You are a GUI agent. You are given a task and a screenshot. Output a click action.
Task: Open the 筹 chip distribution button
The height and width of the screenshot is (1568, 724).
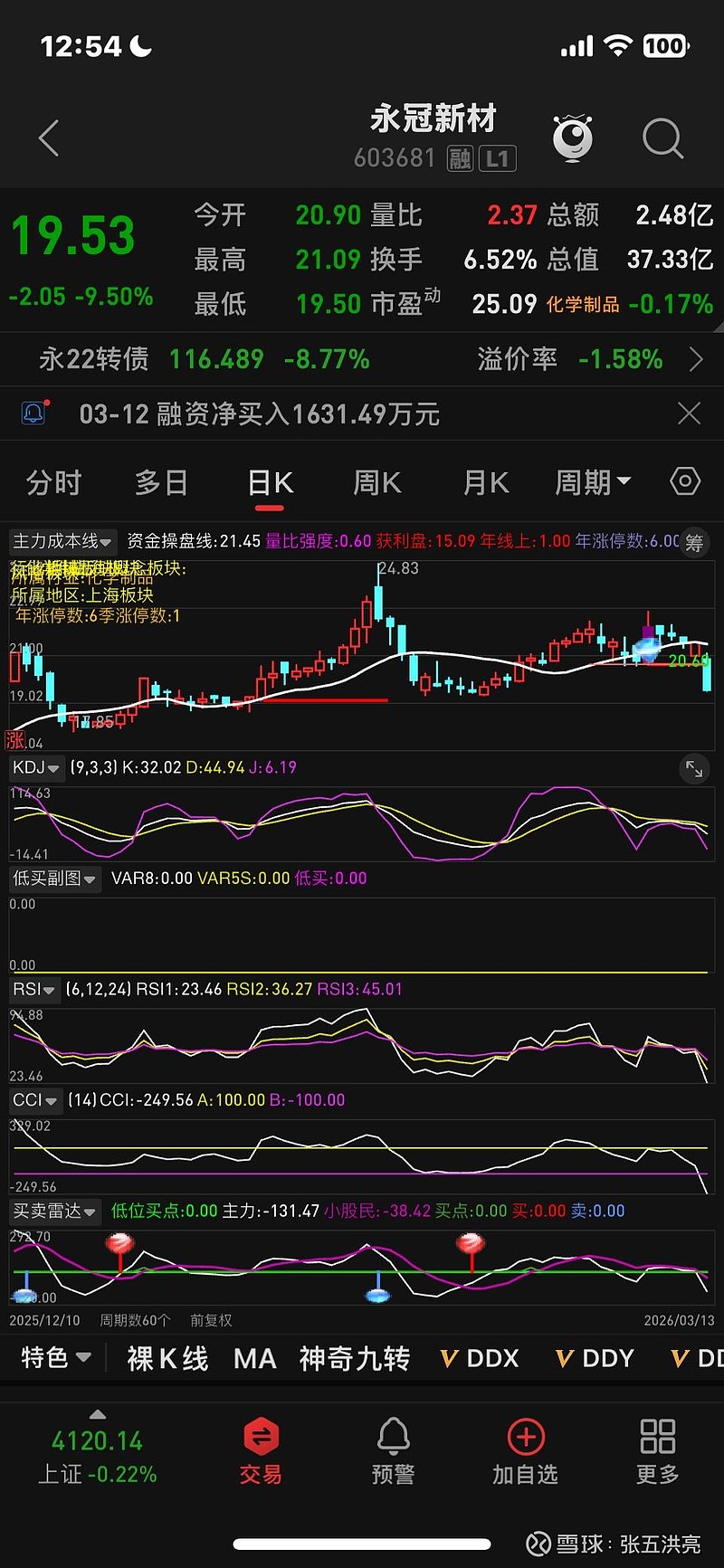[x=694, y=542]
